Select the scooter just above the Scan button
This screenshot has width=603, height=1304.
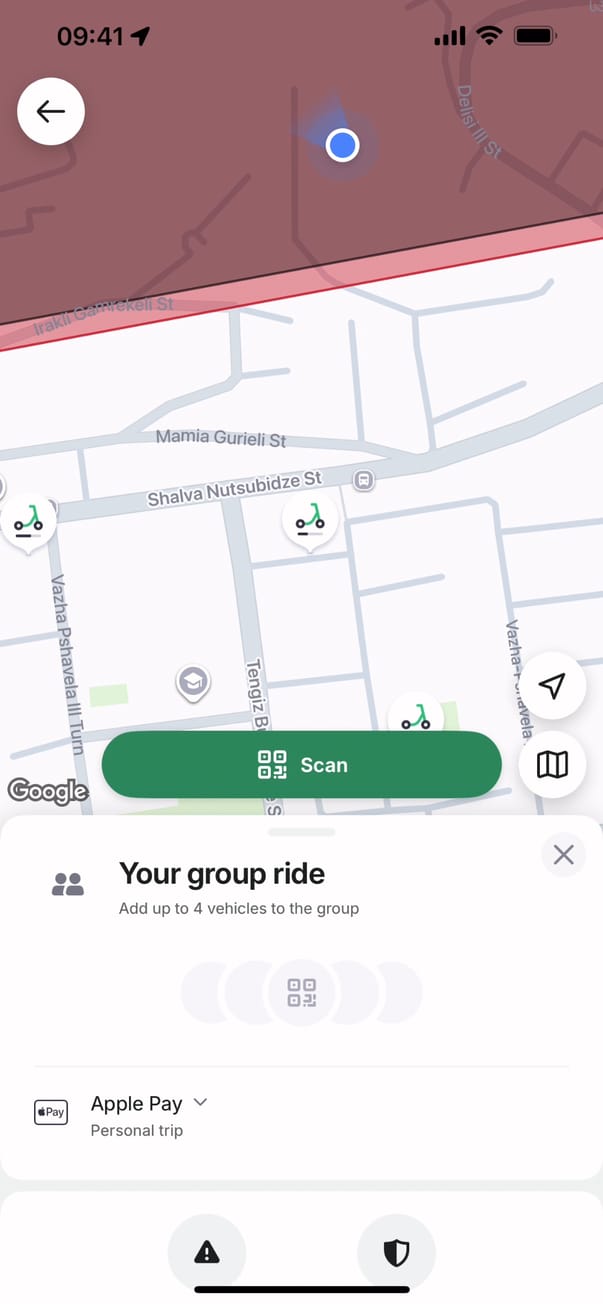pos(415,715)
